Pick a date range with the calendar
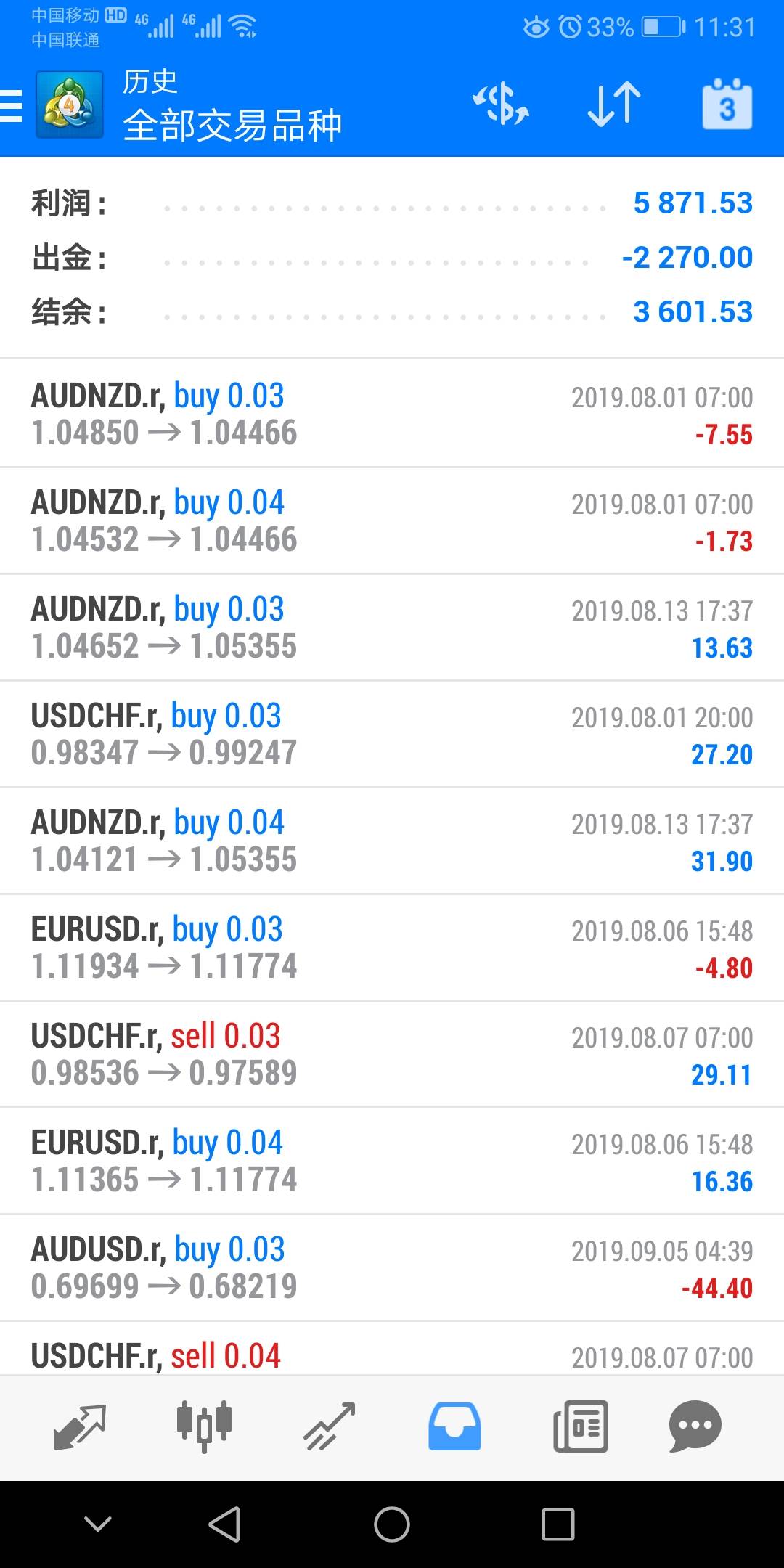 point(727,105)
